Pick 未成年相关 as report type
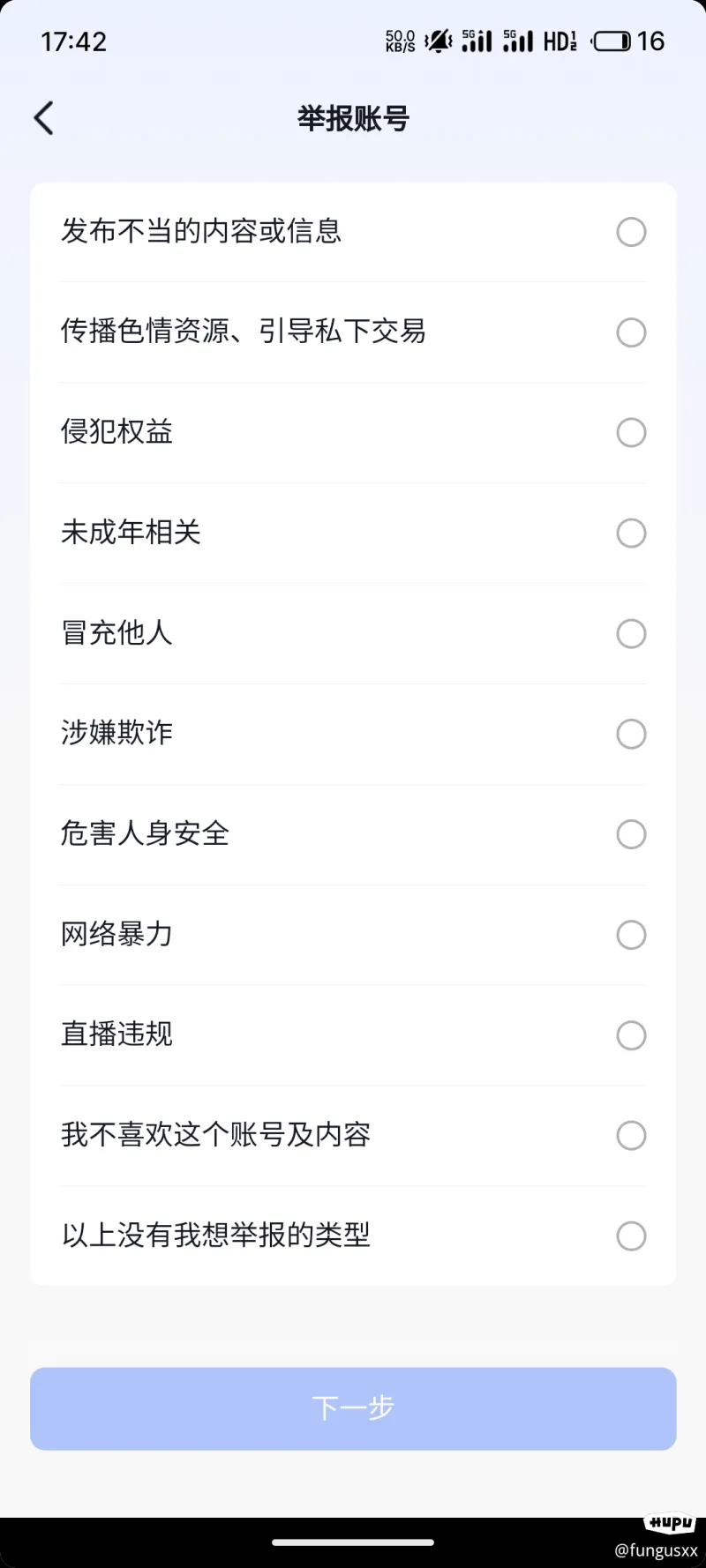 [x=353, y=534]
